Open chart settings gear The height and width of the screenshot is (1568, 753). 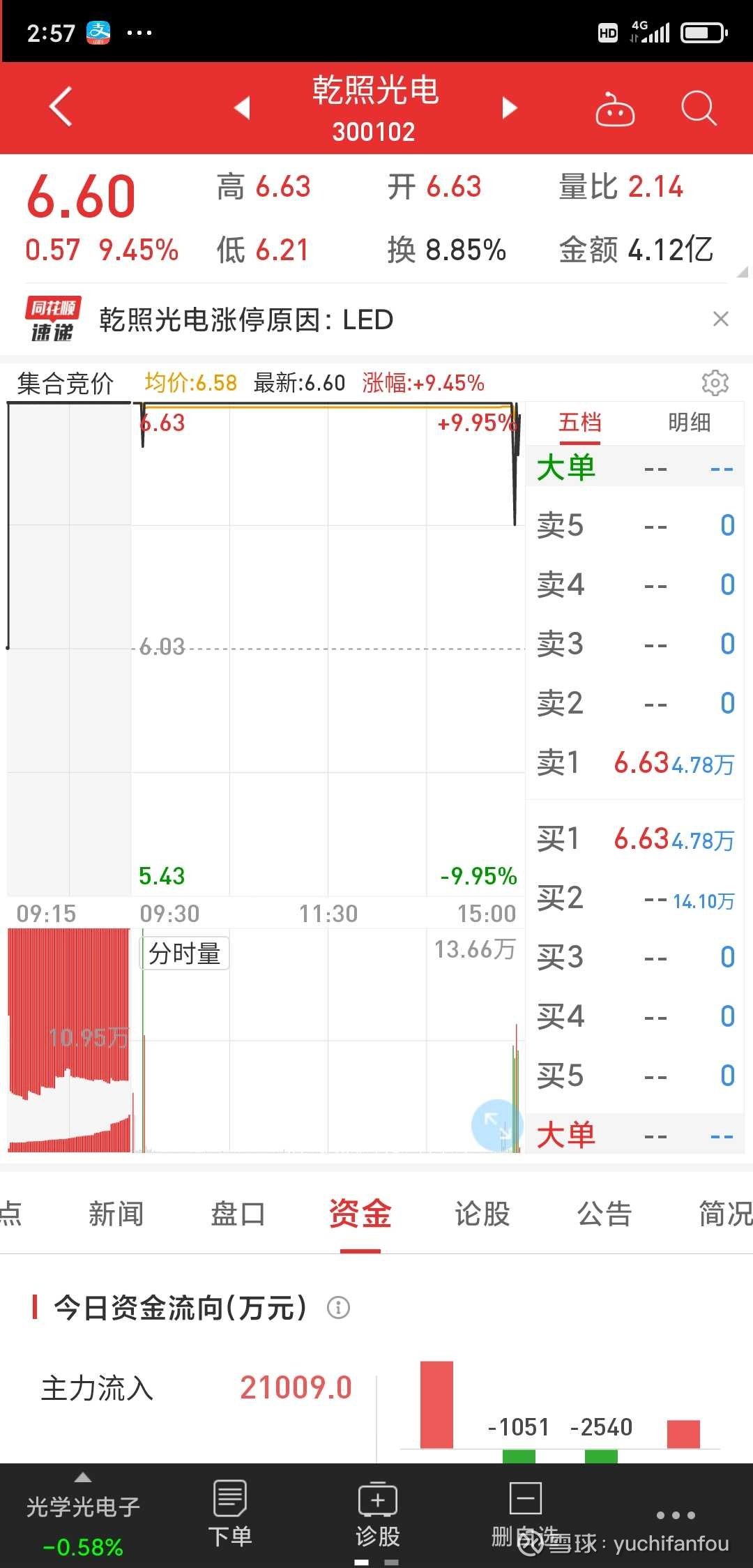(x=715, y=382)
